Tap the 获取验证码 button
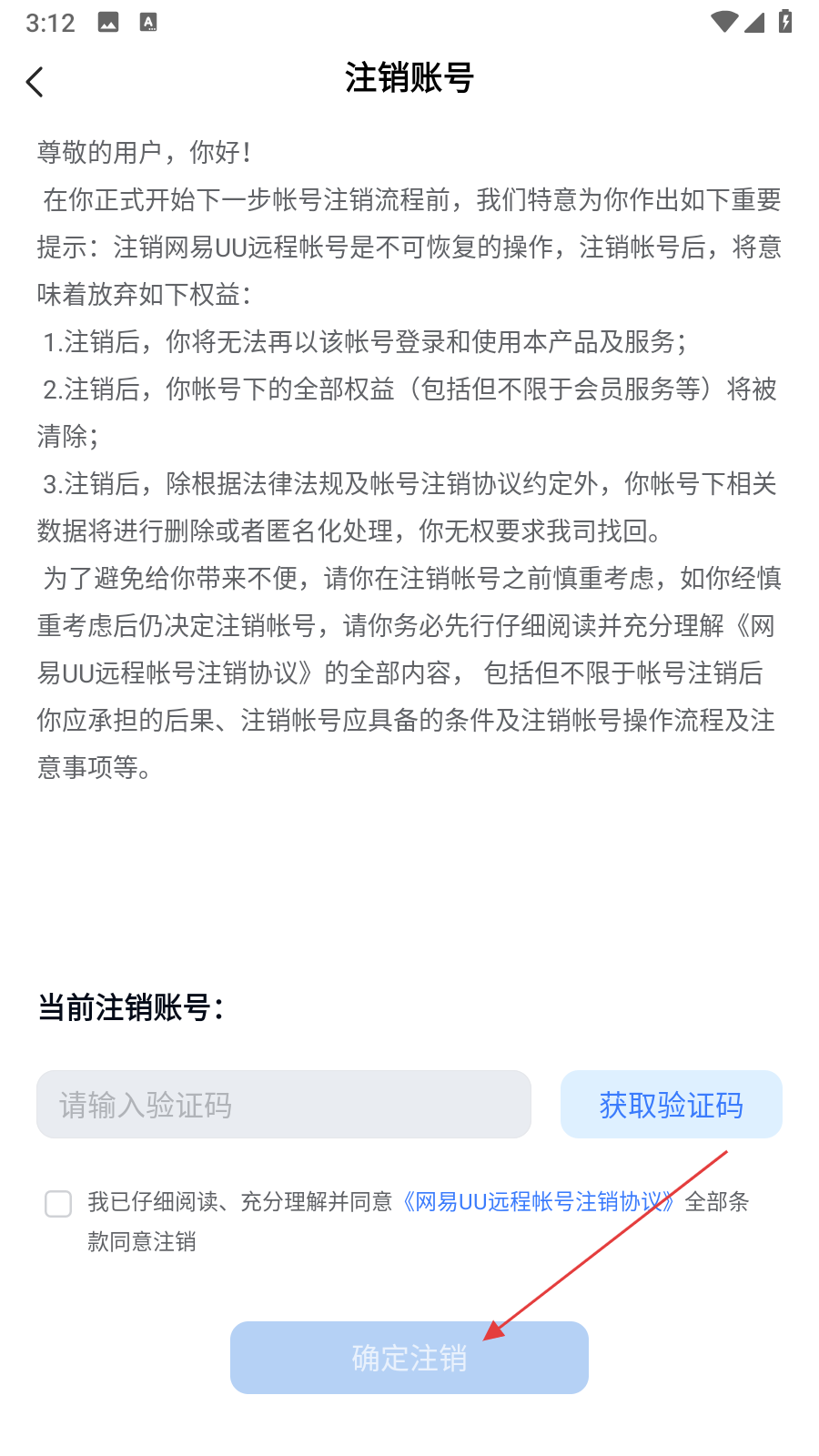This screenshot has height=1456, width=819. [671, 1105]
